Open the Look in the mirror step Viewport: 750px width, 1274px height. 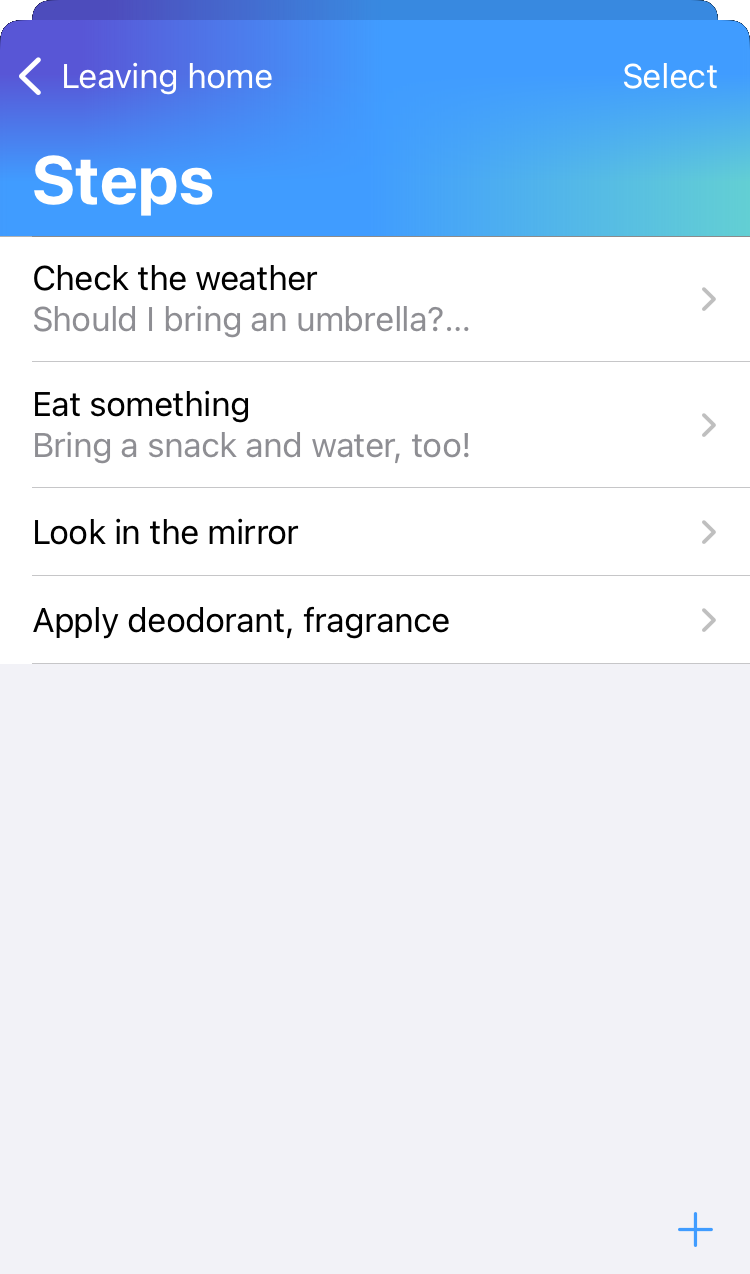[x=375, y=532]
